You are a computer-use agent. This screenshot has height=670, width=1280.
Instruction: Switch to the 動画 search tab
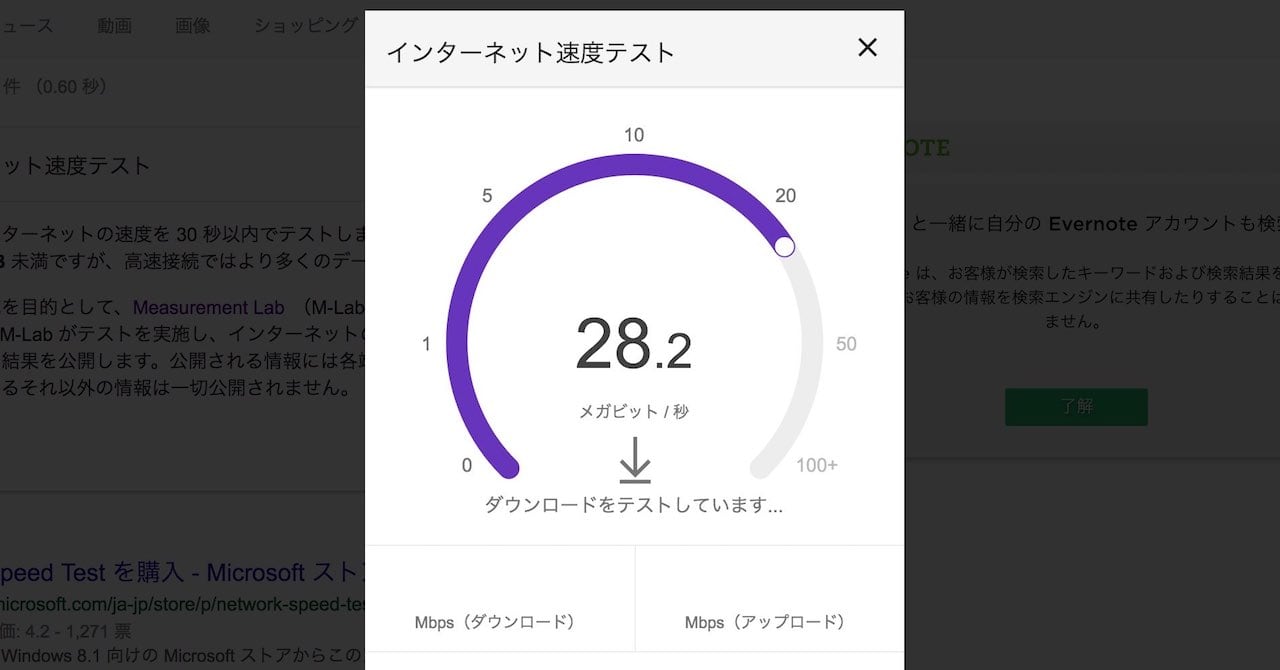click(x=114, y=26)
